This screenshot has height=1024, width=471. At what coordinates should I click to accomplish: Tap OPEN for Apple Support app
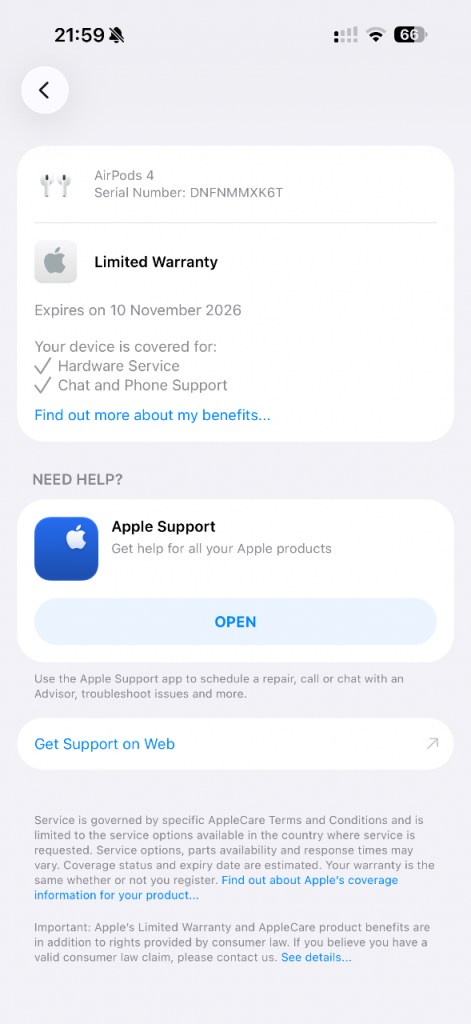pyautogui.click(x=235, y=622)
